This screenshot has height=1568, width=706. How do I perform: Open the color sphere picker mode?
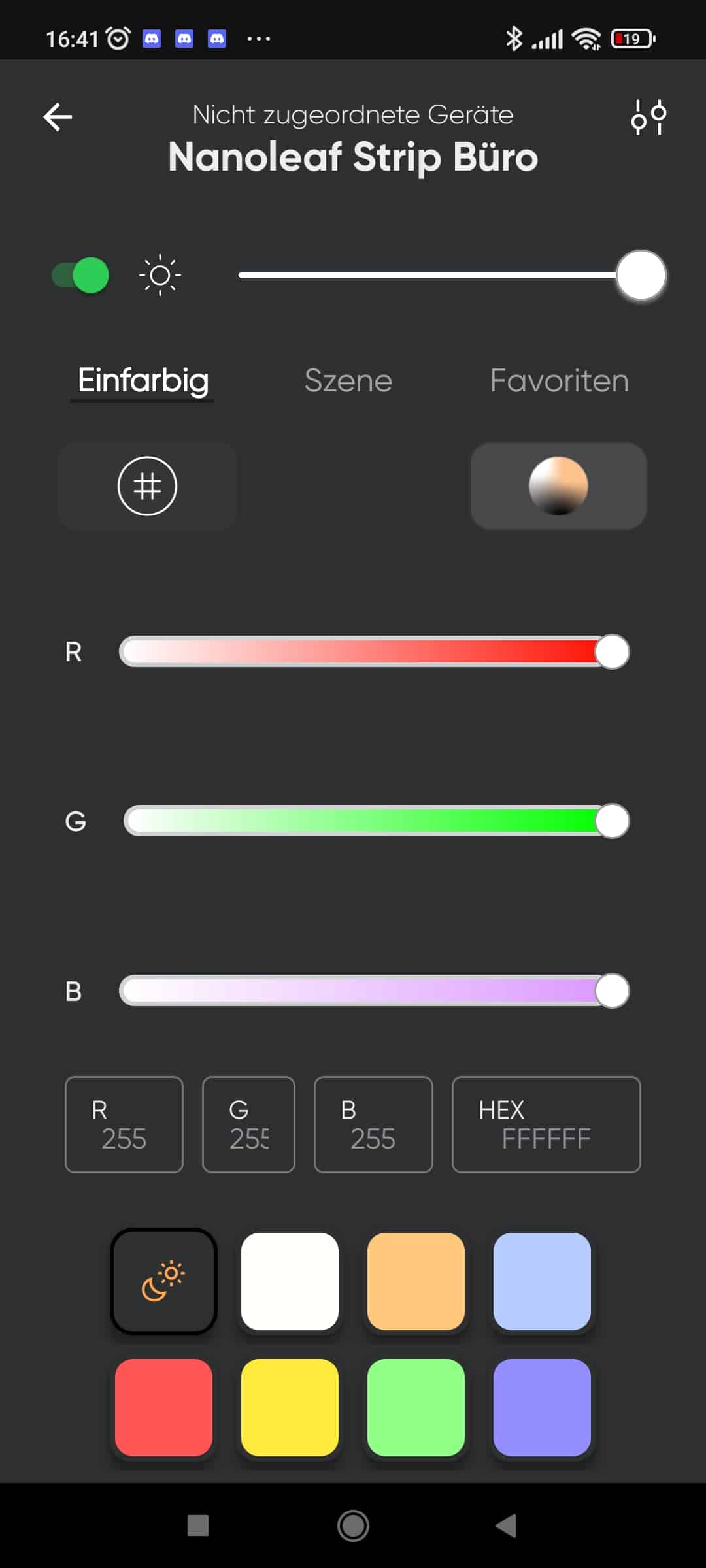tap(558, 485)
